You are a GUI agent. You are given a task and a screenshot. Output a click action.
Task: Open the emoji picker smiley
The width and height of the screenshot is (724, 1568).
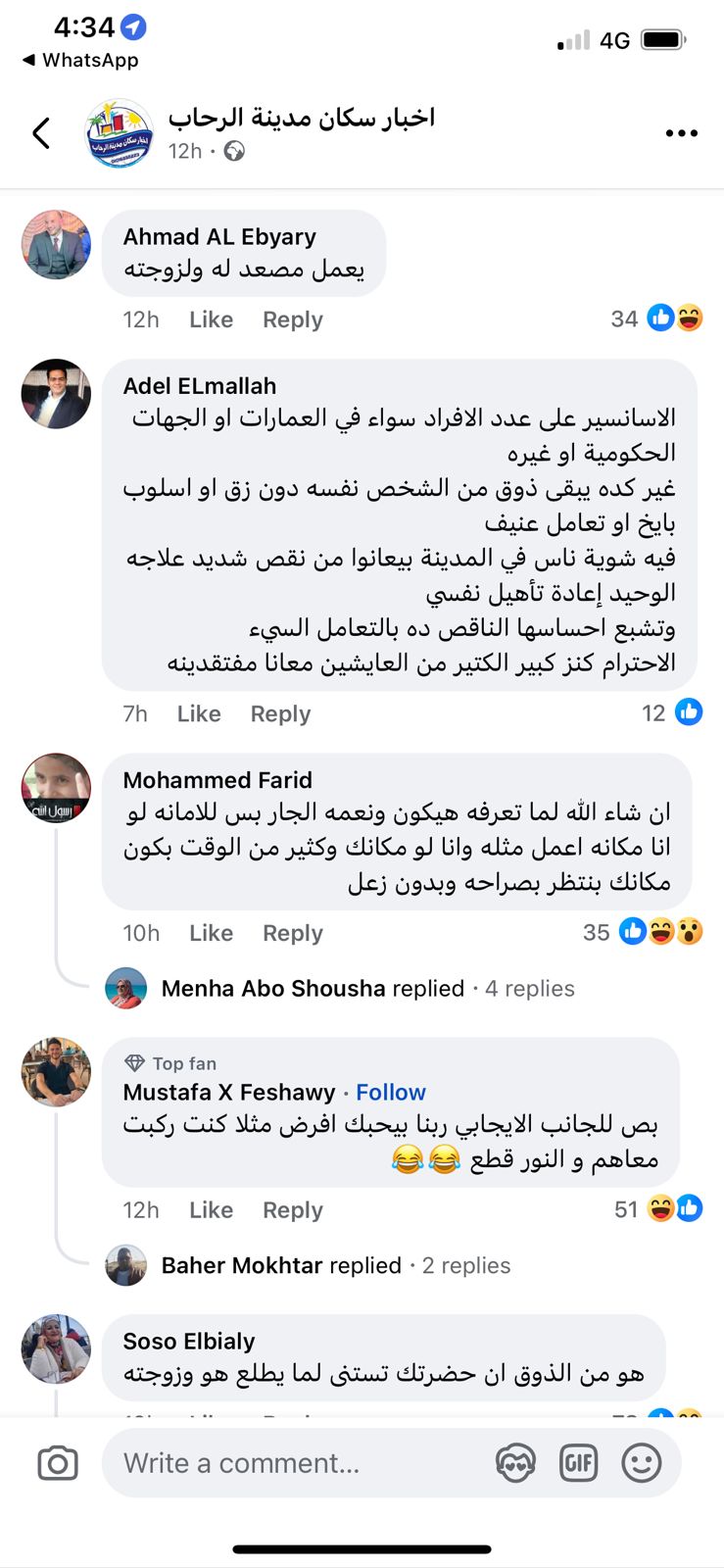click(x=642, y=1463)
